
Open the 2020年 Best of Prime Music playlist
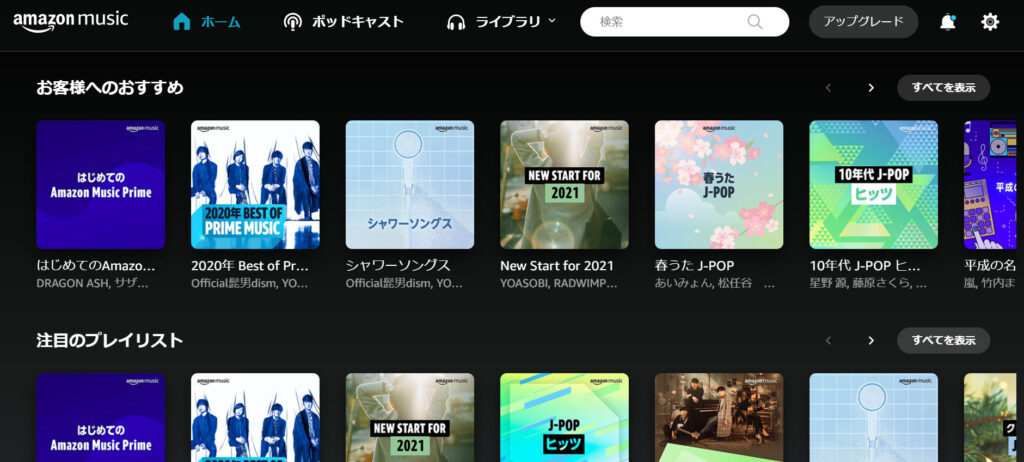click(255, 185)
